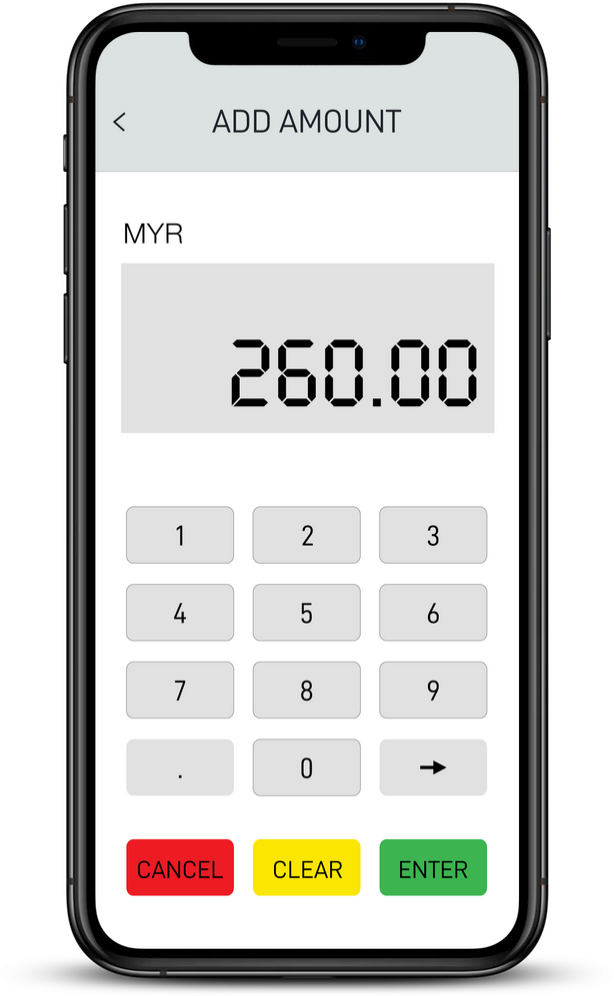Image resolution: width=614 pixels, height=996 pixels.
Task: Clear the entered amount
Action: [306, 868]
